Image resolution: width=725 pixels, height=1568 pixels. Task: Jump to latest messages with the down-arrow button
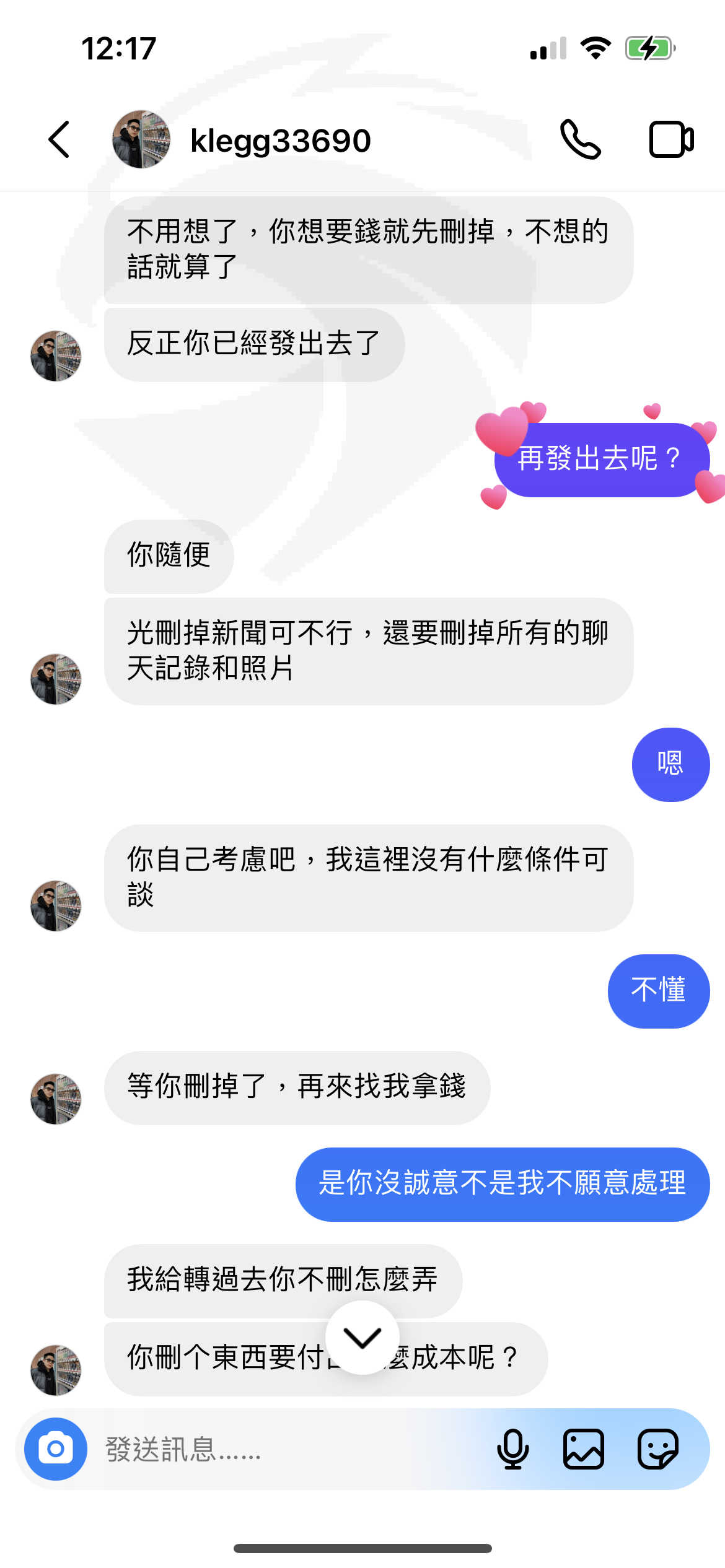tap(362, 1338)
